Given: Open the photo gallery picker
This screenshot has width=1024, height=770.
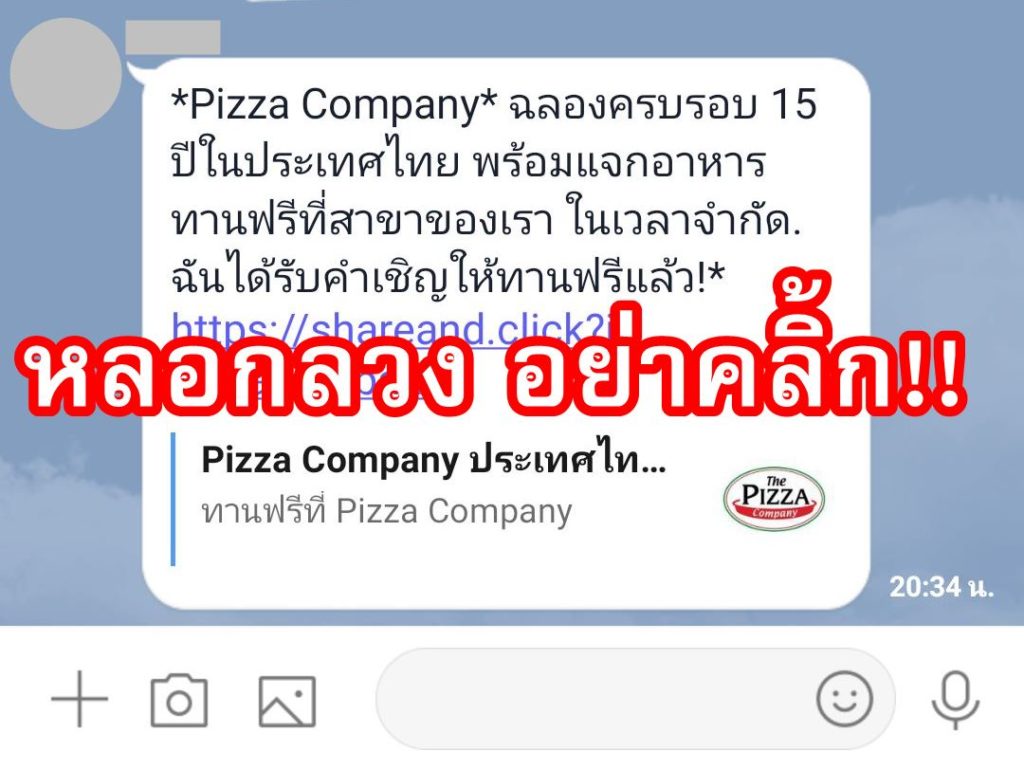Looking at the screenshot, I should point(287,700).
